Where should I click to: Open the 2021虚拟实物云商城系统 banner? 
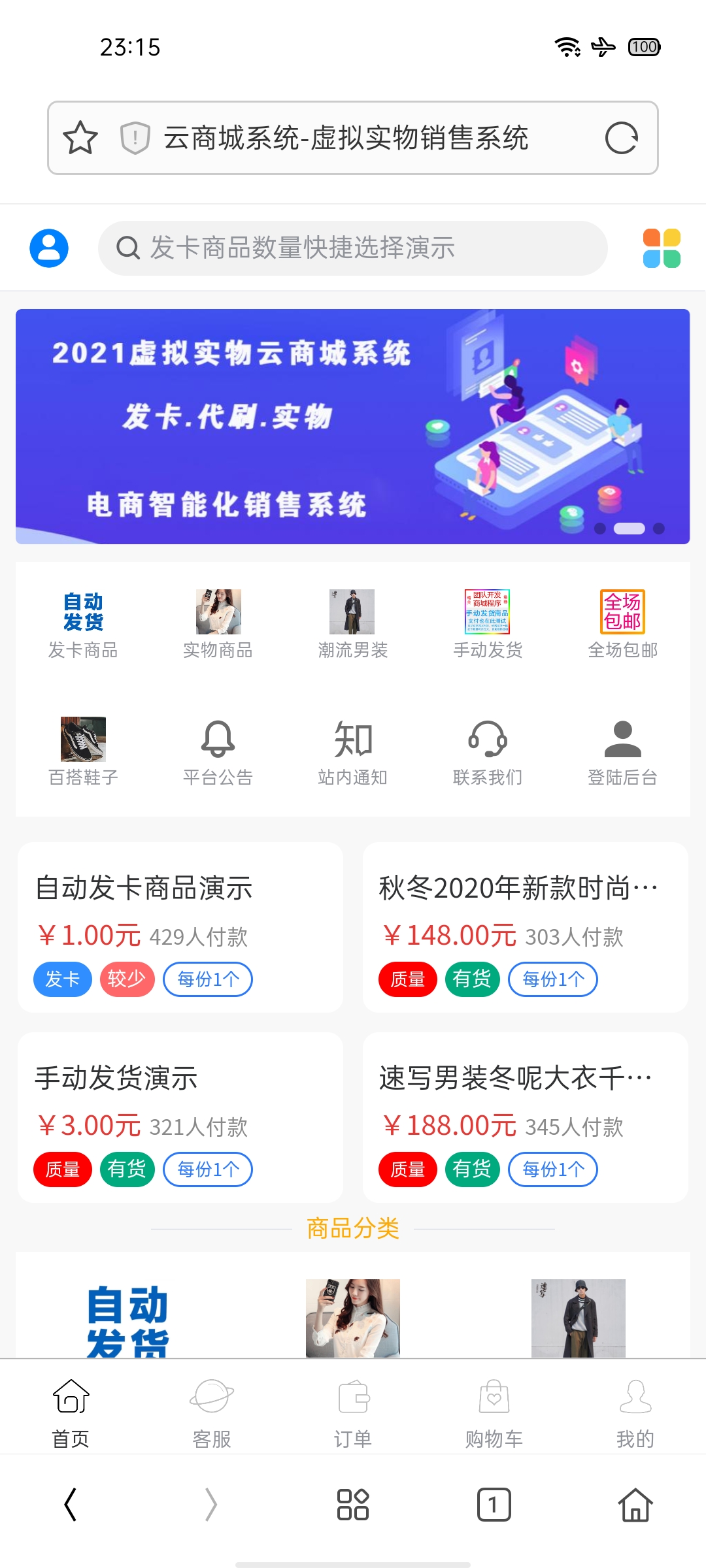(x=353, y=427)
